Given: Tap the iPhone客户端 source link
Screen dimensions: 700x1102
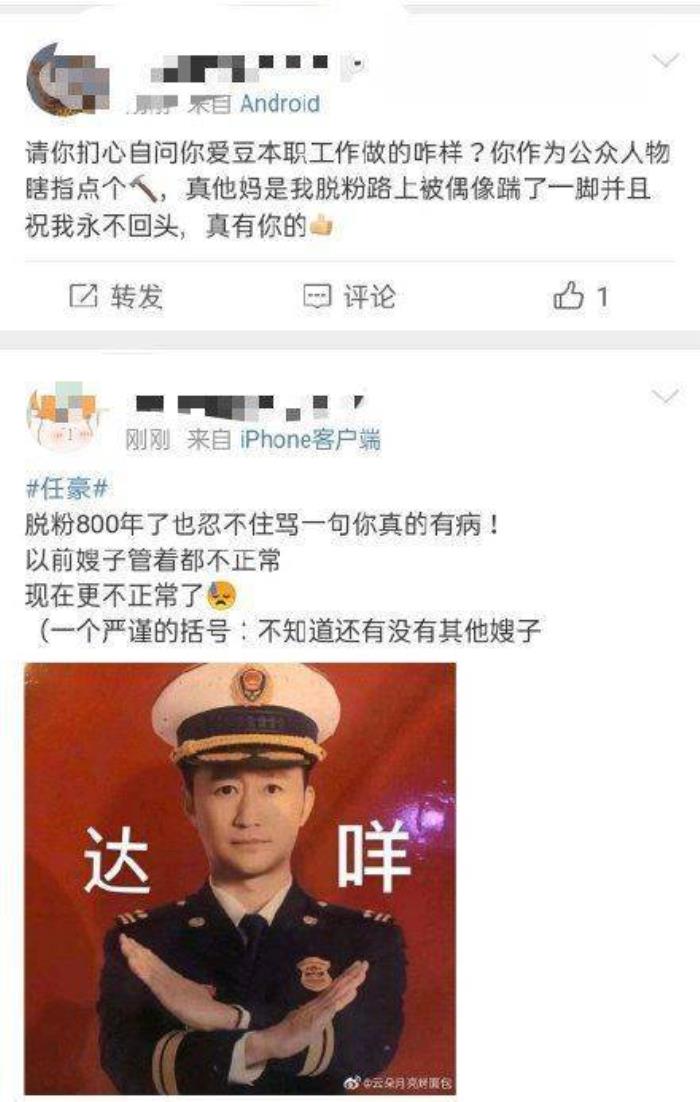Looking at the screenshot, I should [310, 440].
